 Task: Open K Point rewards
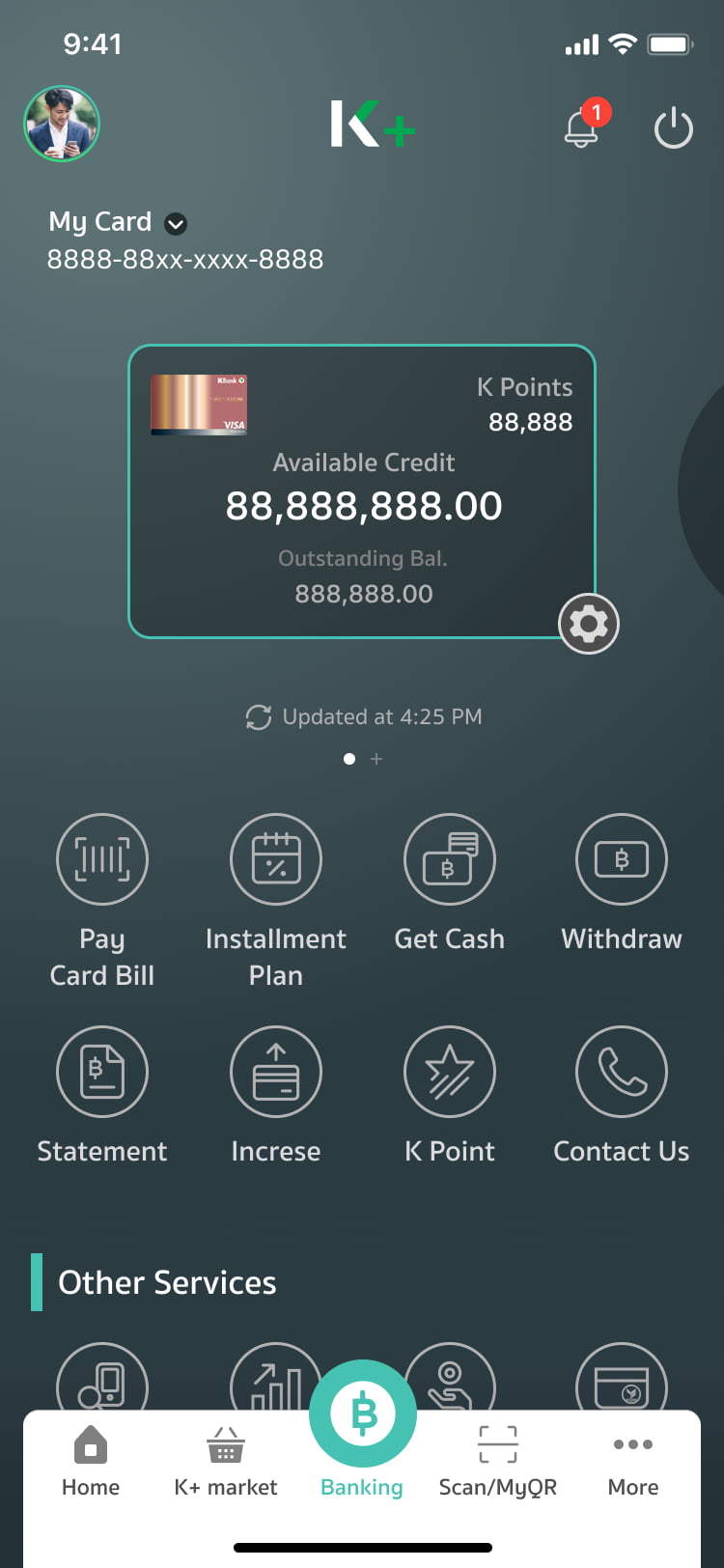[449, 1072]
